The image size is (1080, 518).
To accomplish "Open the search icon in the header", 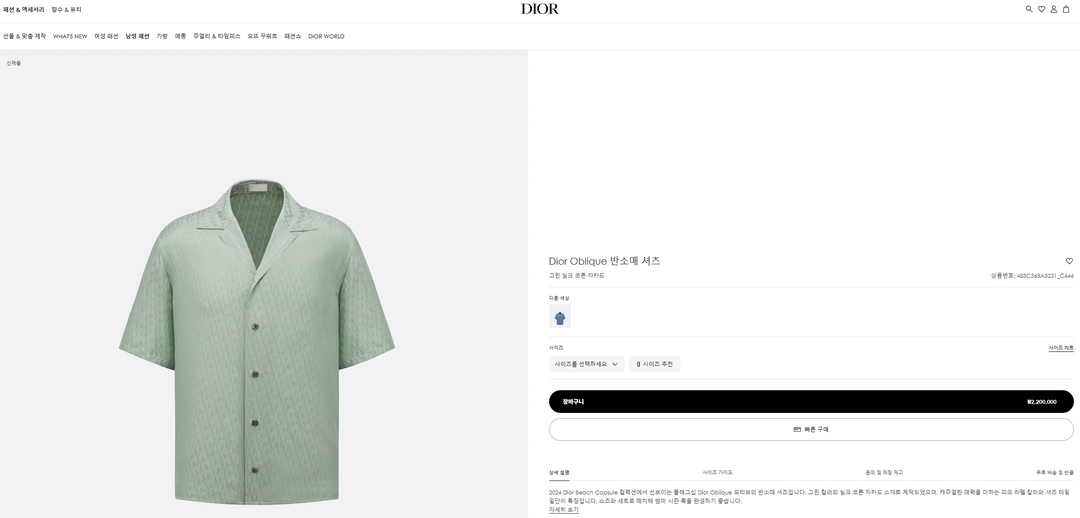I will coord(1029,9).
